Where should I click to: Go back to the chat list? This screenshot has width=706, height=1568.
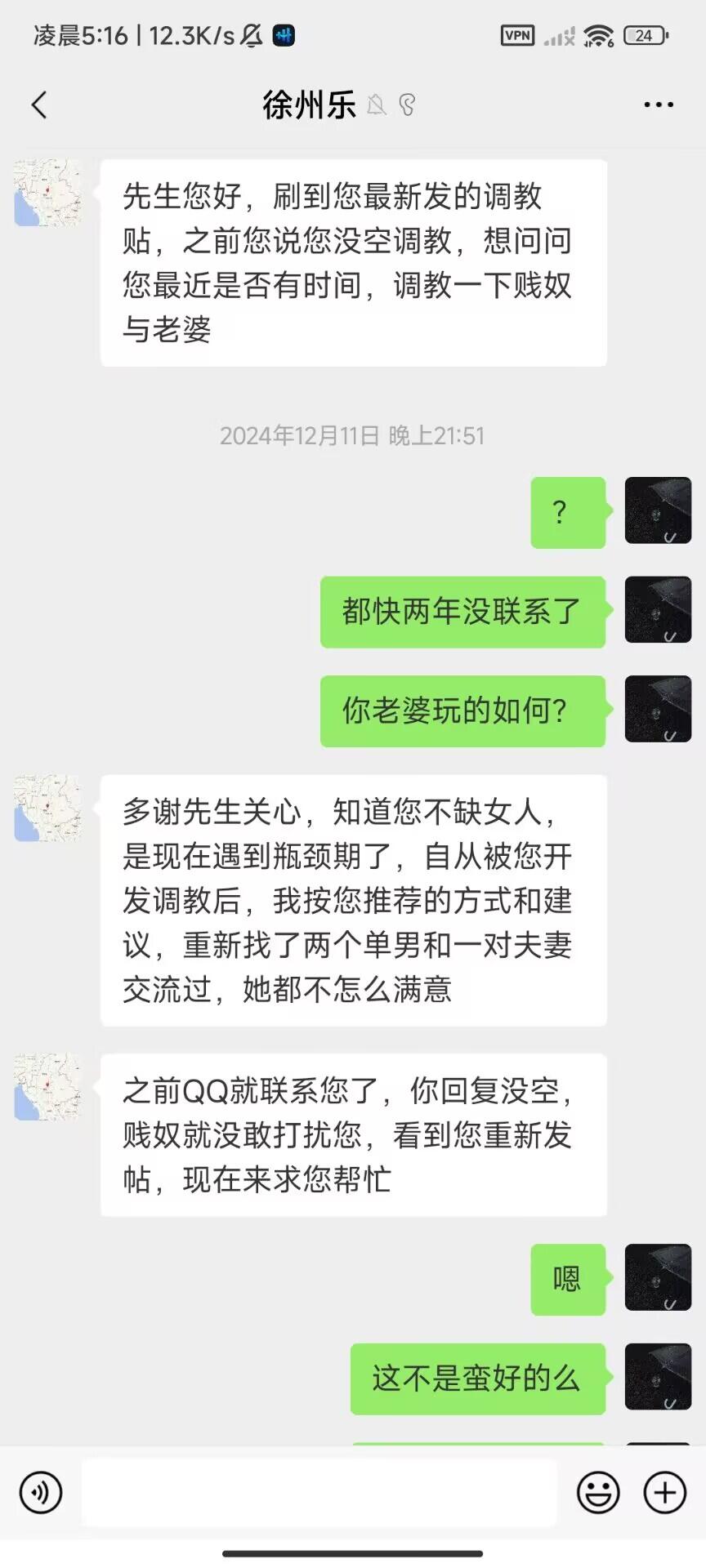pos(39,105)
